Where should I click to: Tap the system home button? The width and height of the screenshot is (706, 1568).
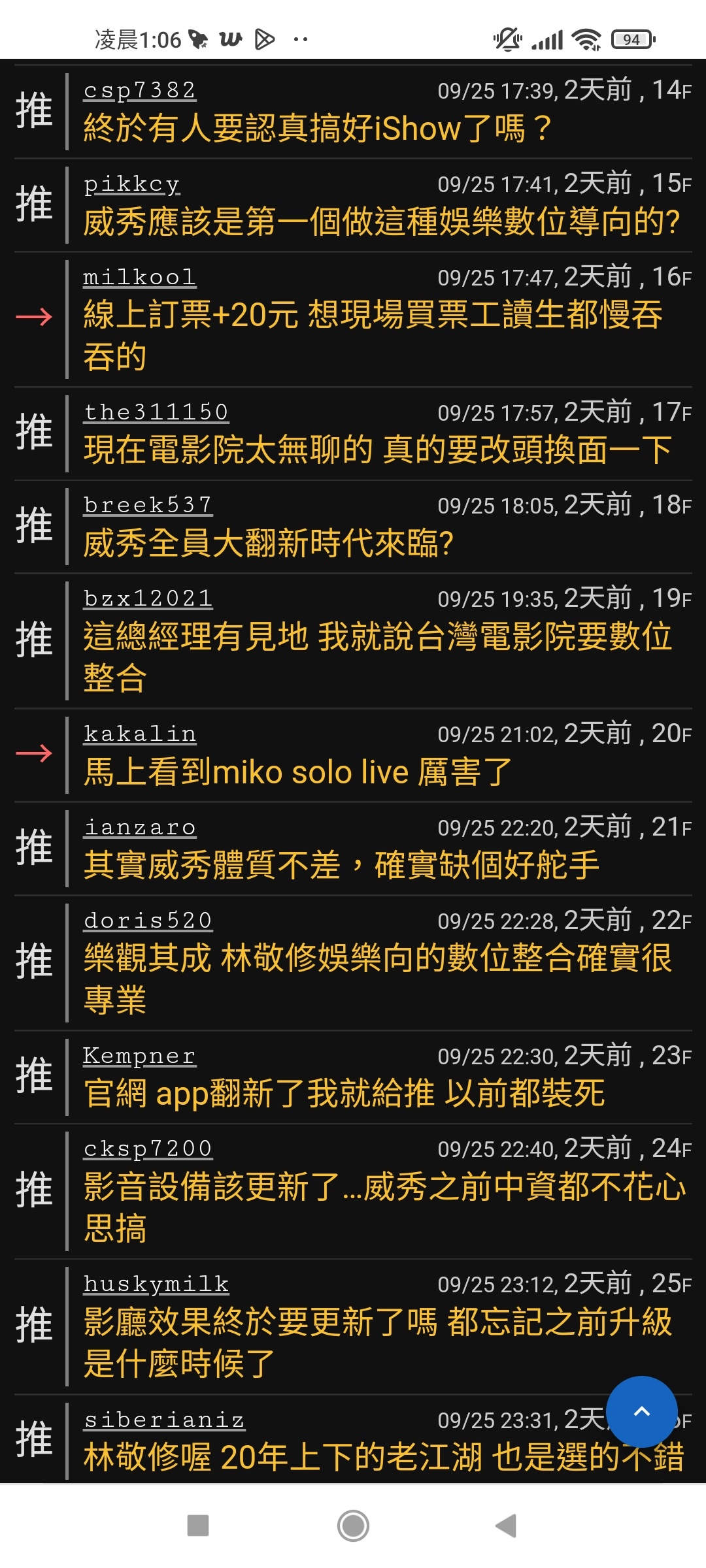click(353, 1526)
